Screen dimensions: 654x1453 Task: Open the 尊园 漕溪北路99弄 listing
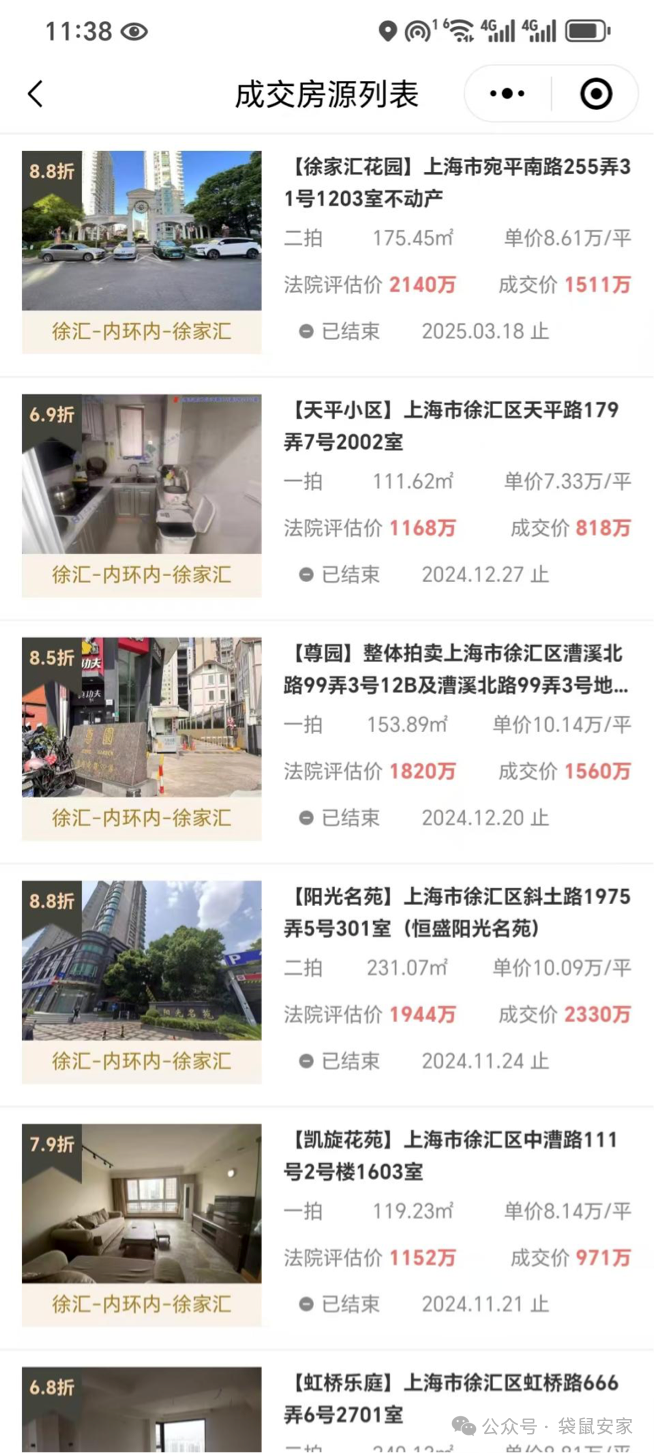pyautogui.click(x=457, y=669)
